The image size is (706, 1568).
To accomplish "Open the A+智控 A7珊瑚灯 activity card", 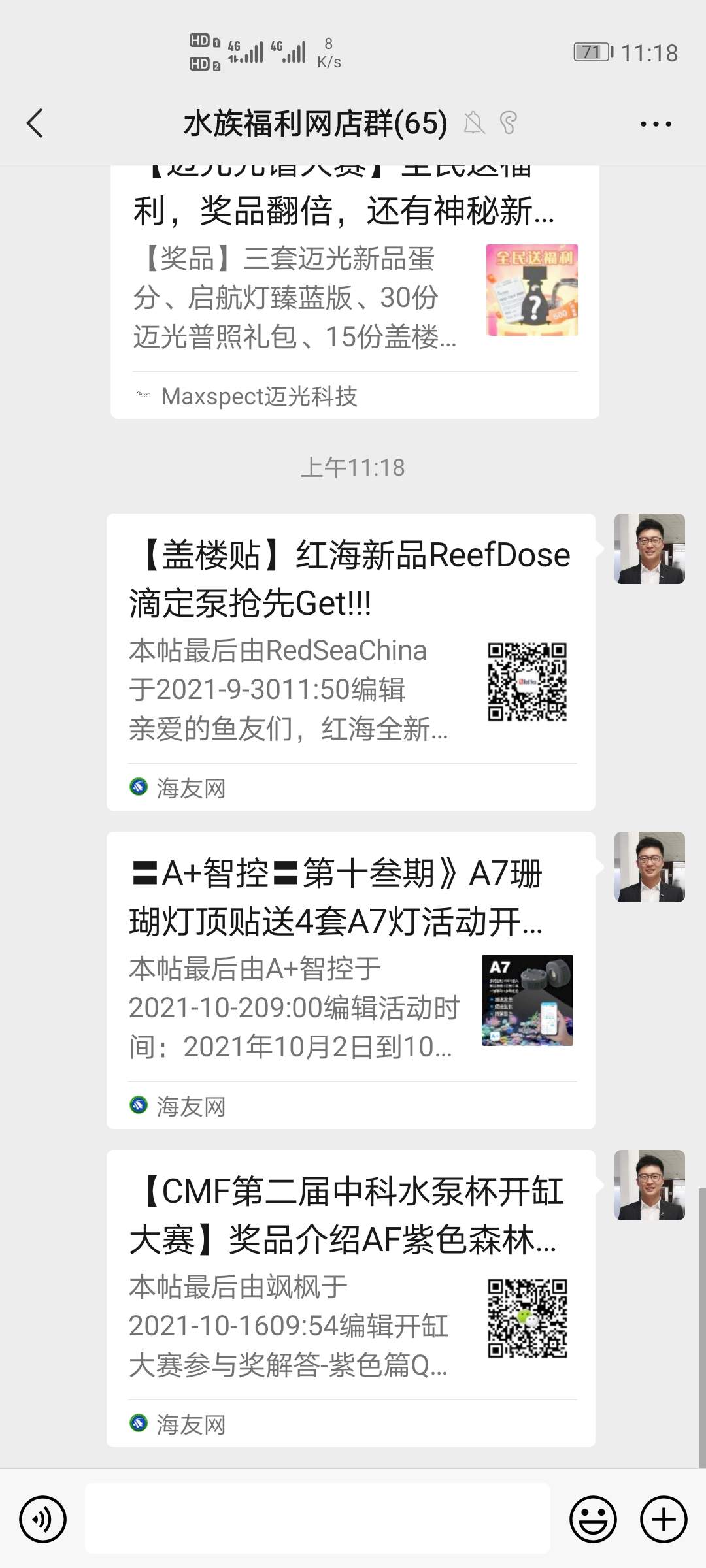I will click(x=350, y=979).
